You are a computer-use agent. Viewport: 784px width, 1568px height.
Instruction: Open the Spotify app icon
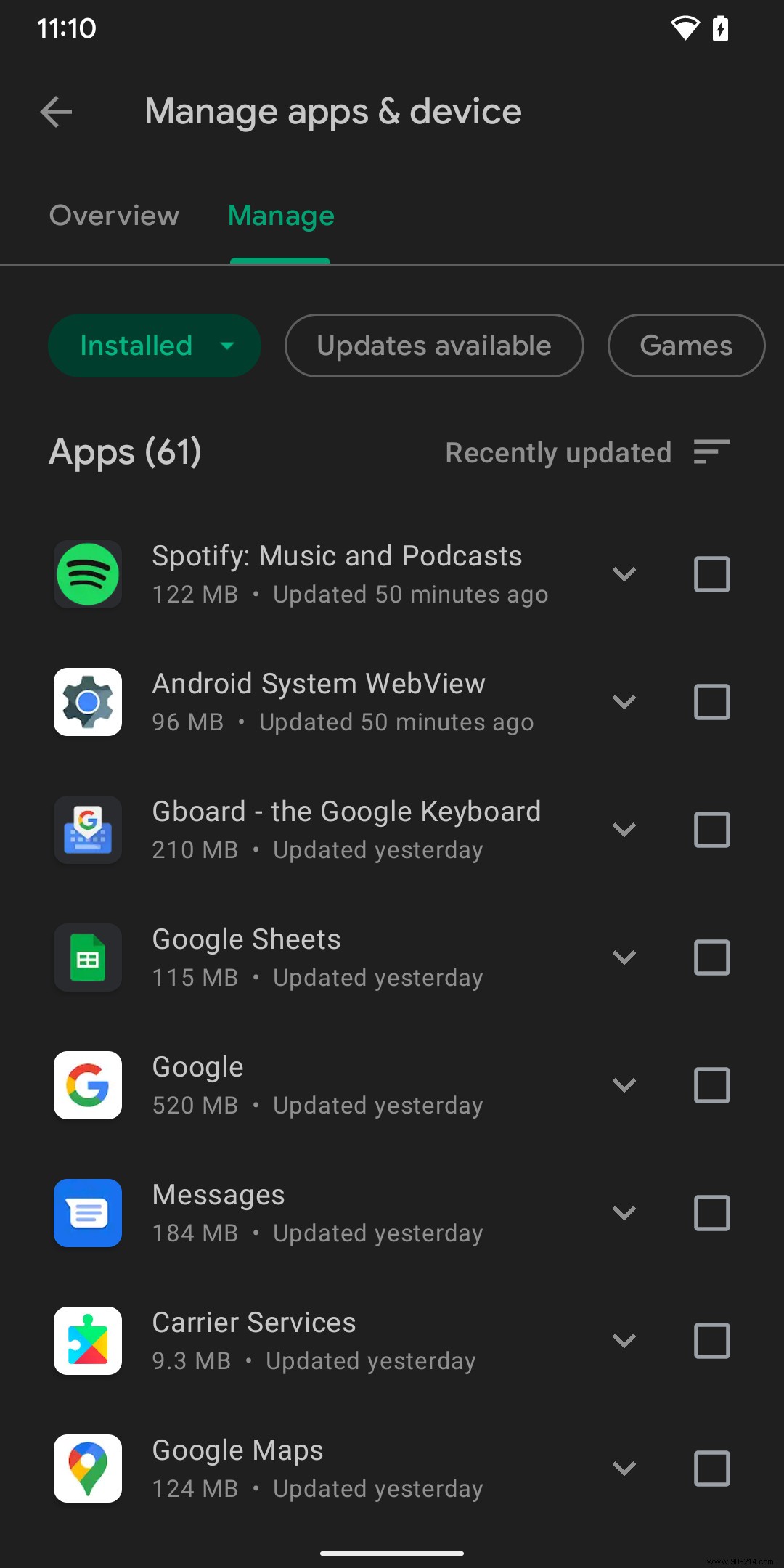87,574
